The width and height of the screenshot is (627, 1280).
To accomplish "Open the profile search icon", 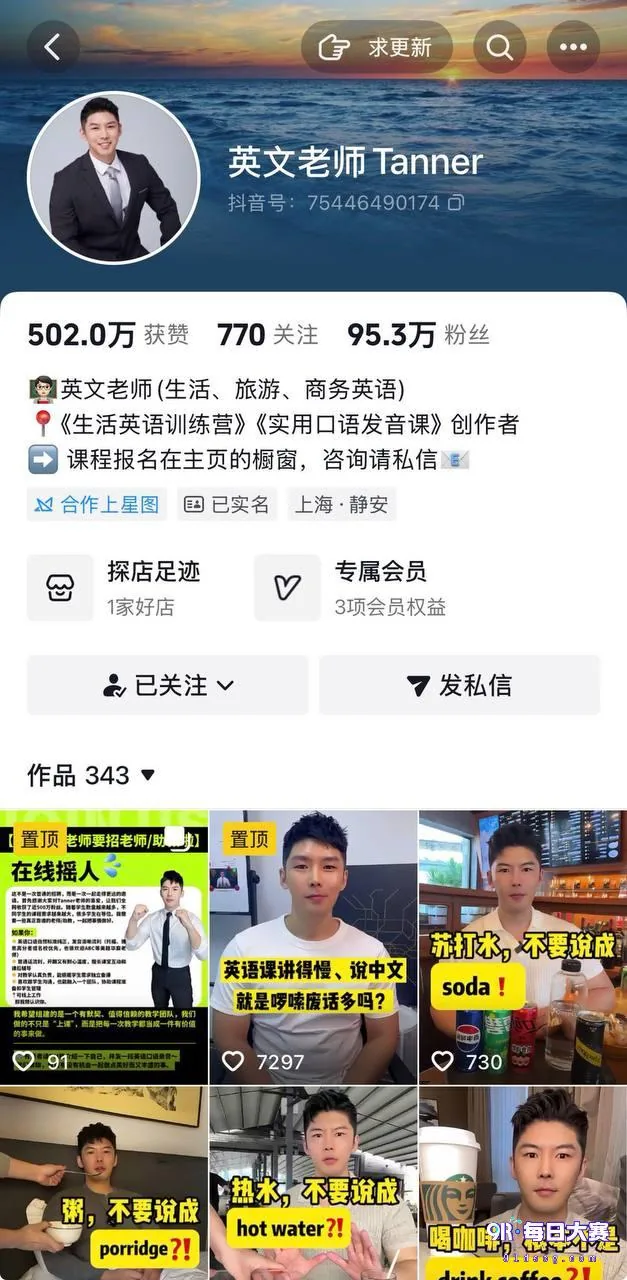I will click(x=499, y=47).
